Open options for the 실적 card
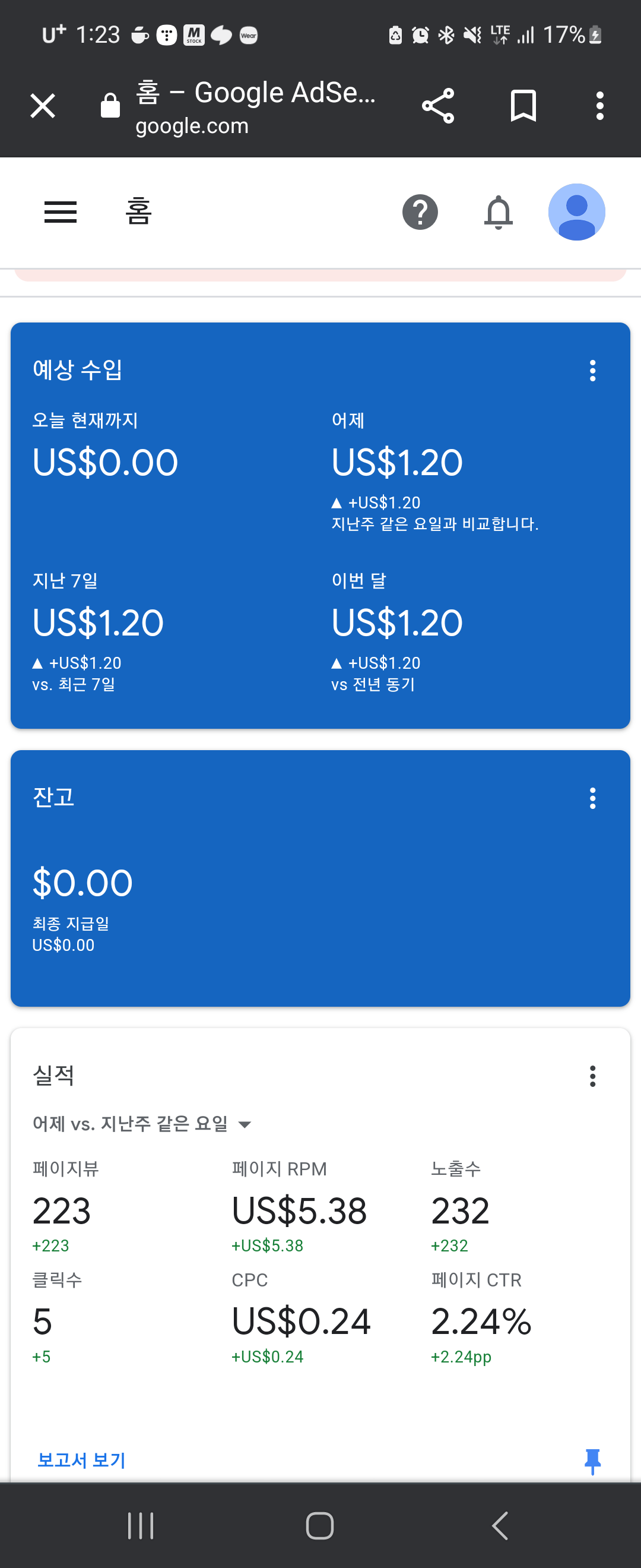This screenshot has height=1568, width=641. (592, 1076)
